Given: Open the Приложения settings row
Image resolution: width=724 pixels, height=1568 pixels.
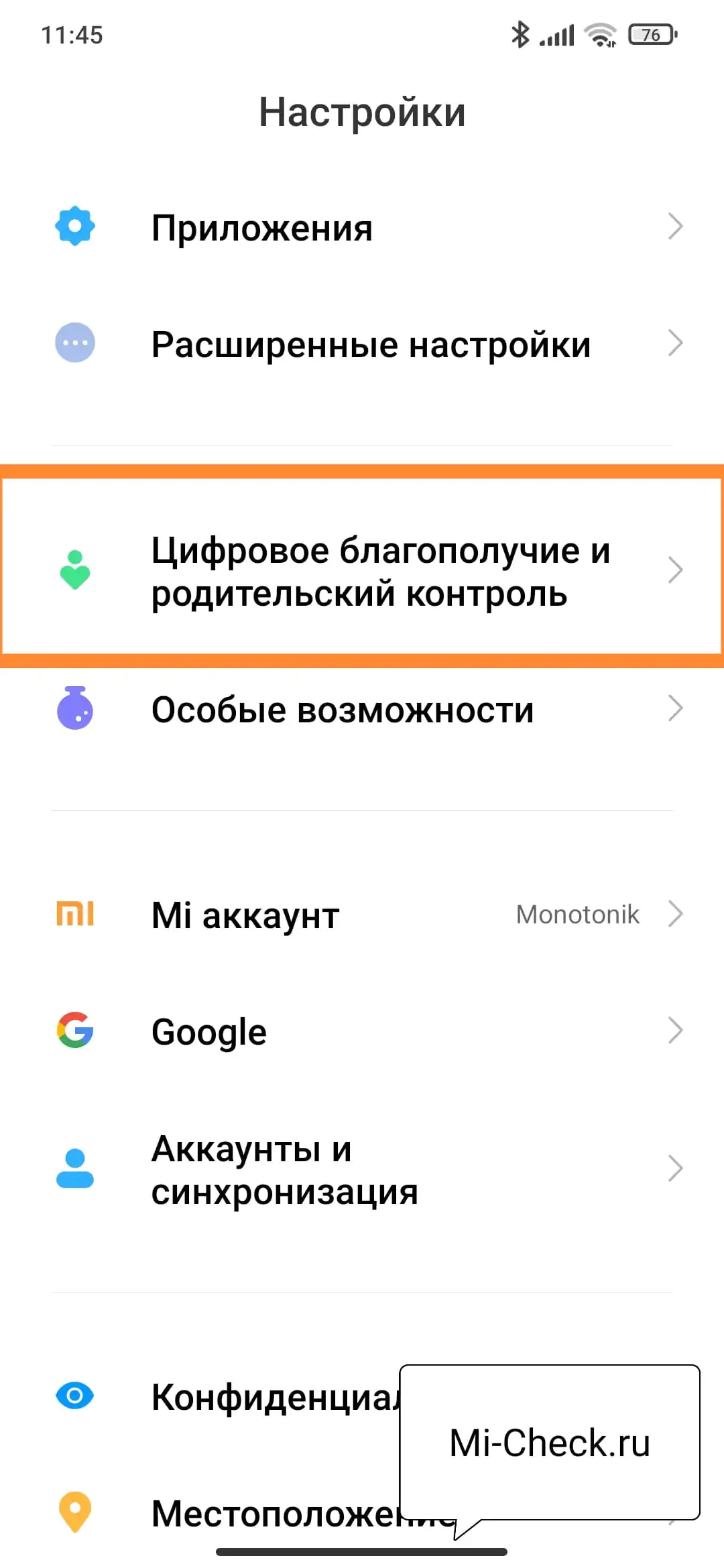Looking at the screenshot, I should coord(362,228).
